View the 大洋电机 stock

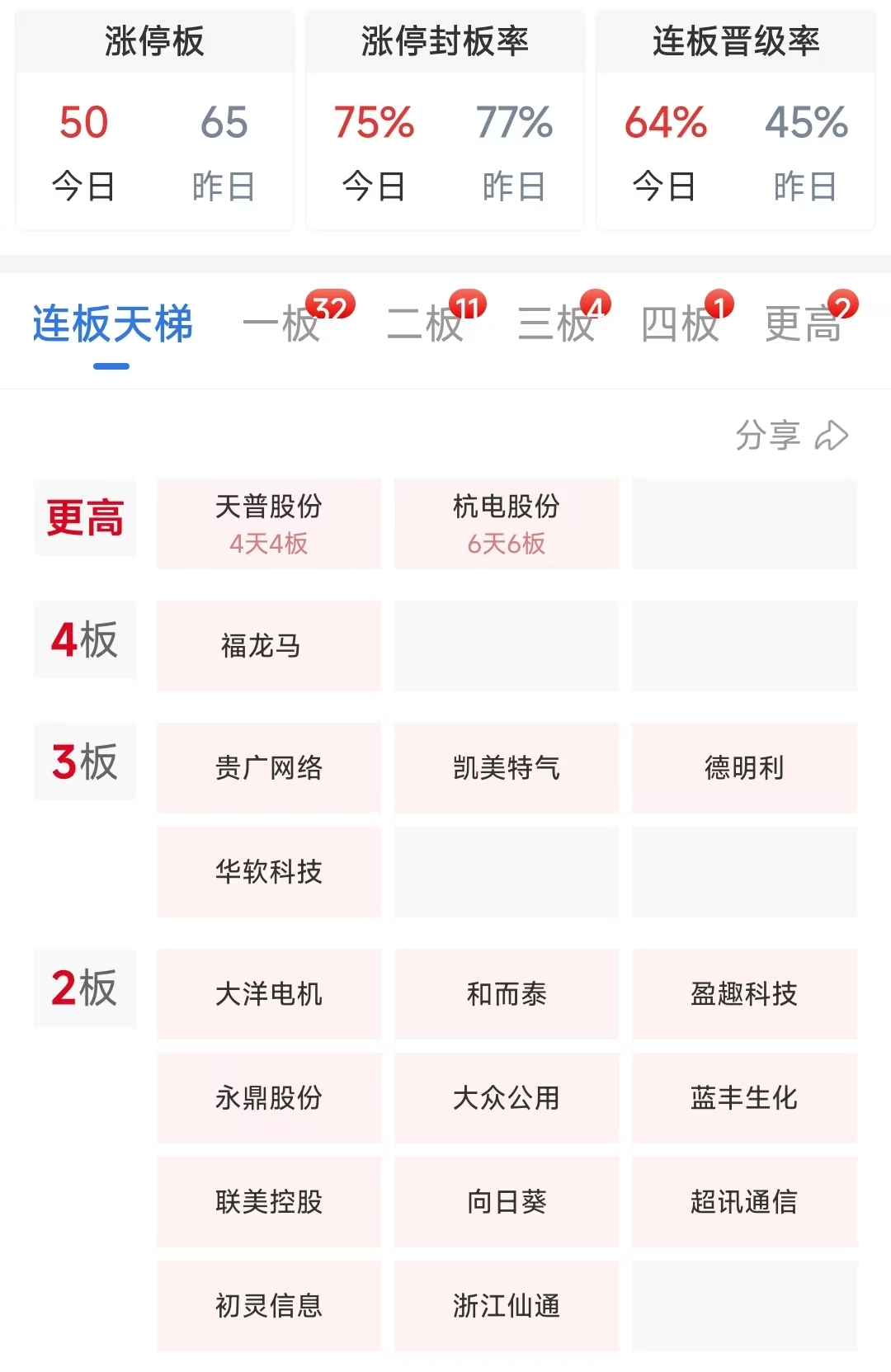tap(269, 993)
